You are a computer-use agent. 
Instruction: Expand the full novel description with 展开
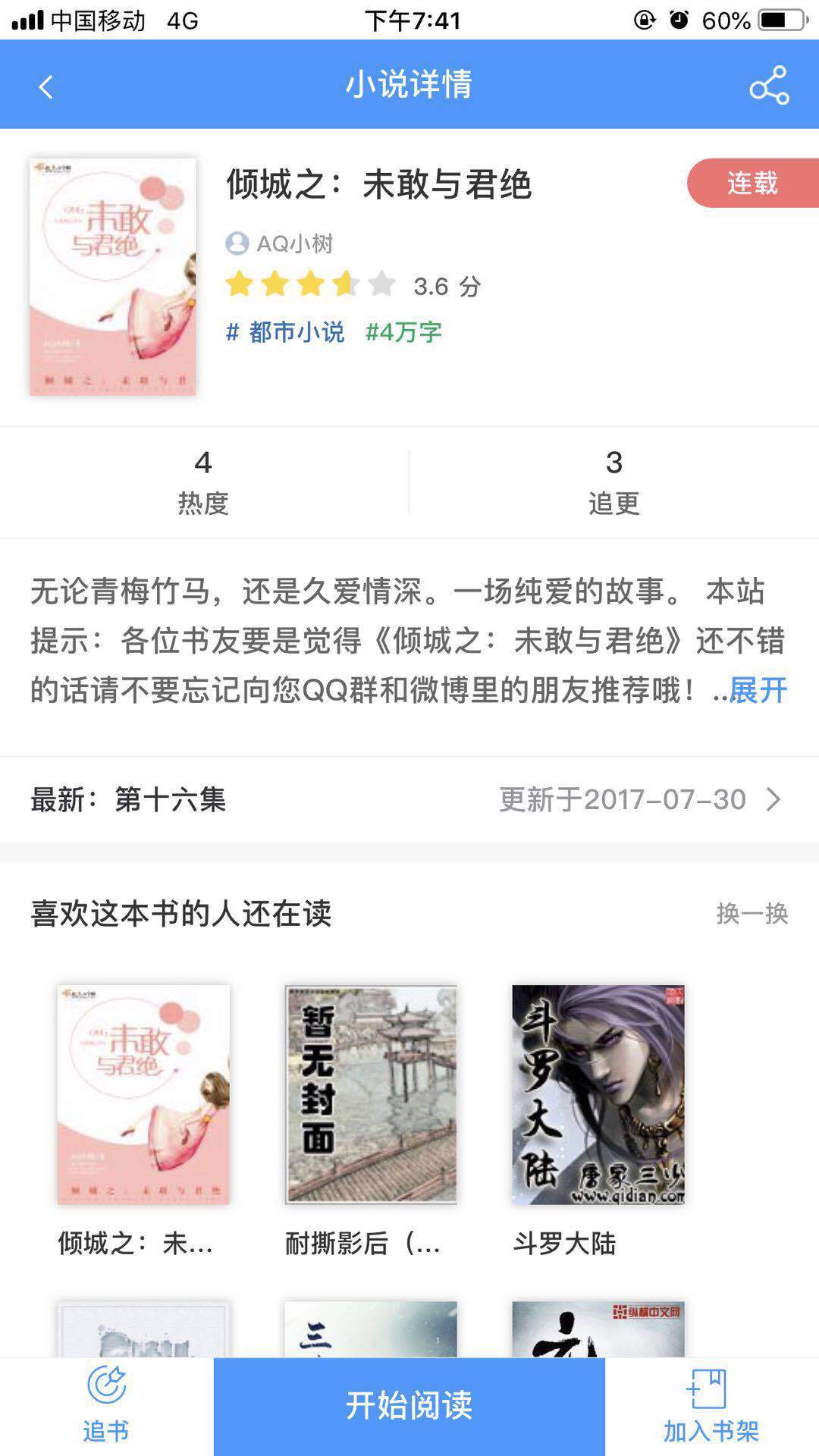(x=758, y=691)
